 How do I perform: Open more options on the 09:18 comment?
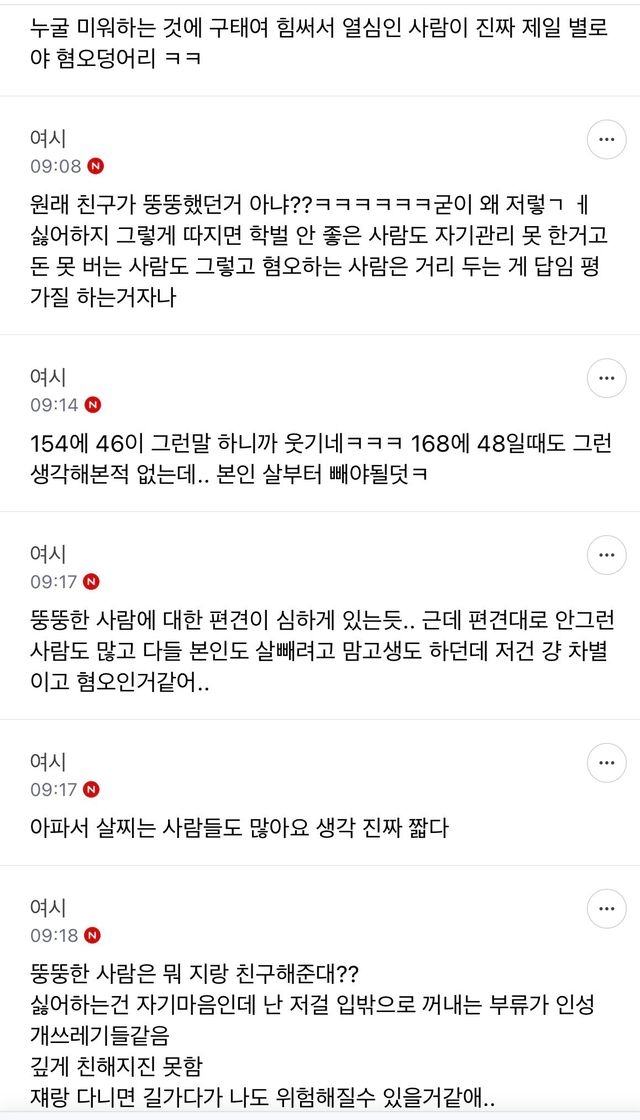point(606,910)
